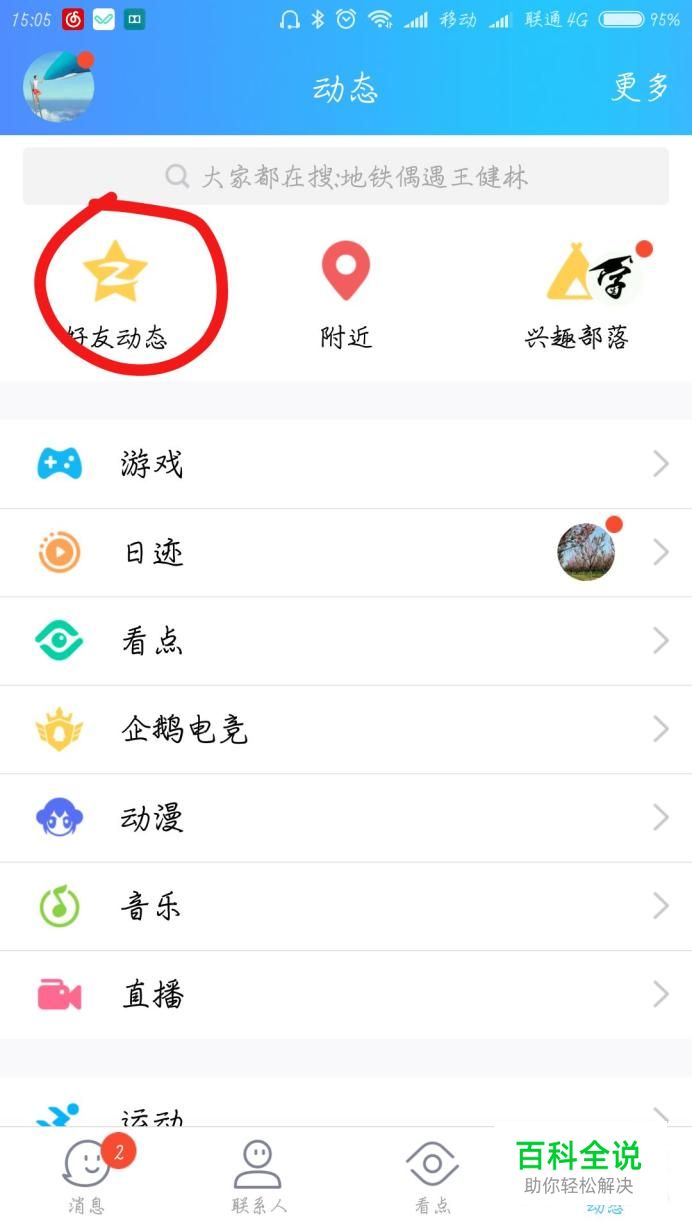Tap 更多 in the top bar
This screenshot has width=692, height=1230.
640,88
